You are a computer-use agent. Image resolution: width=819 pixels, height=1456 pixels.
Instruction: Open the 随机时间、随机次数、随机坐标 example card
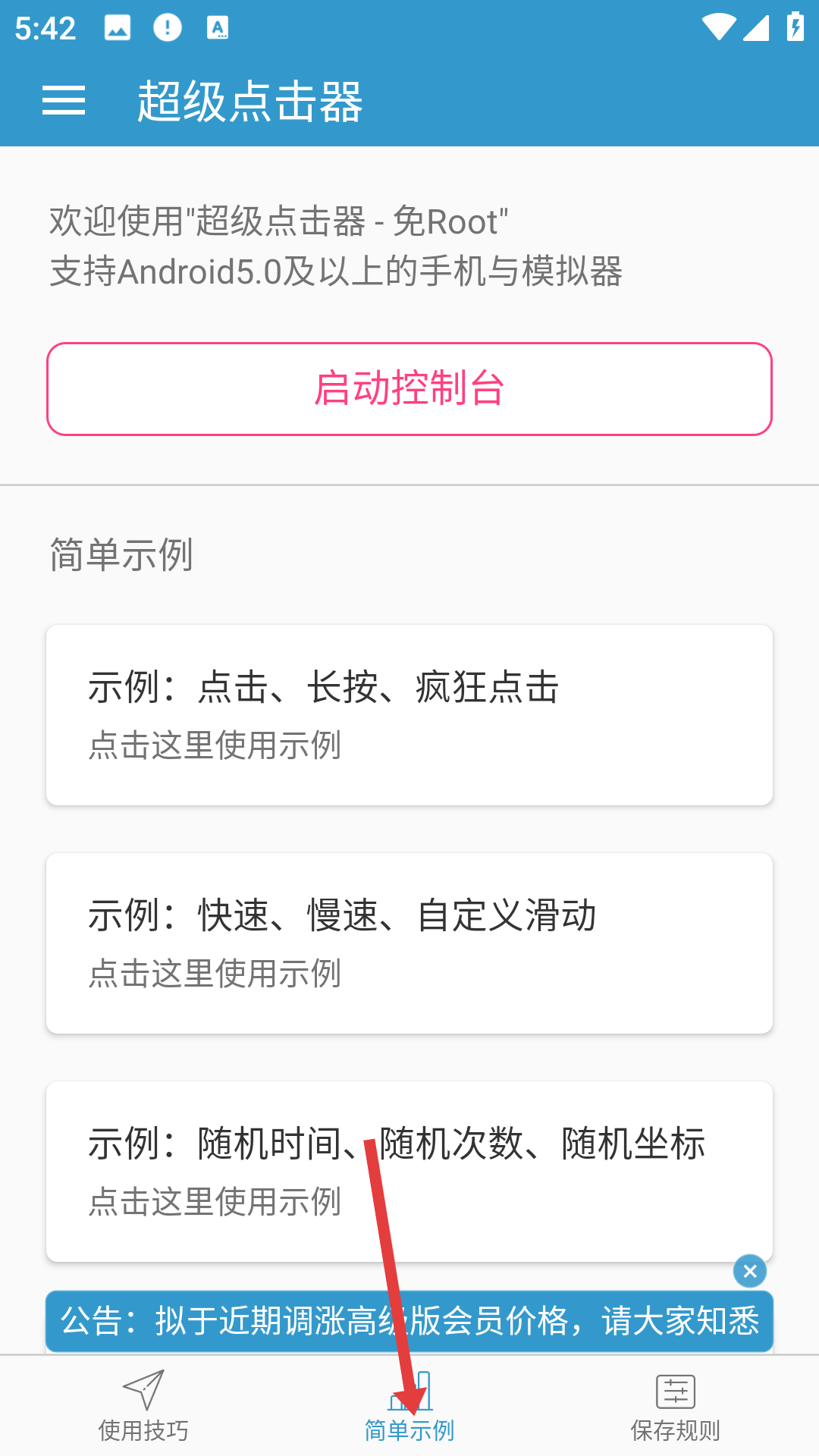click(409, 1172)
